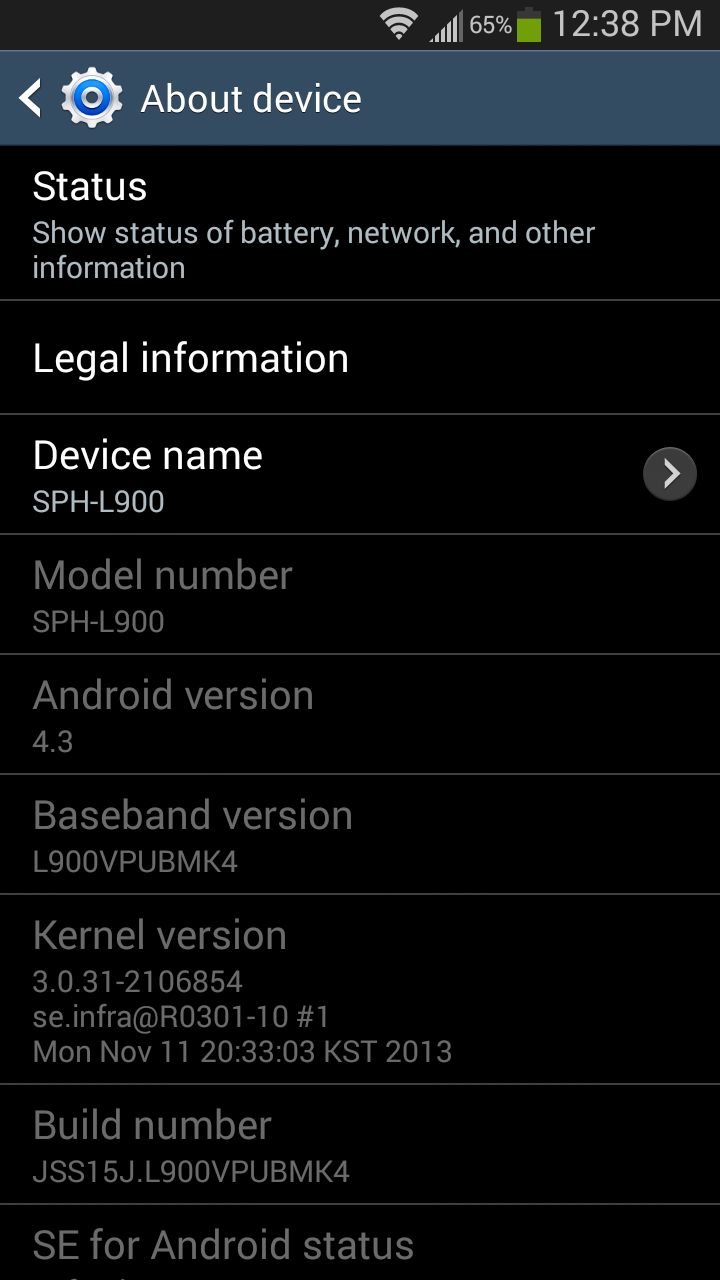Open Legal information
The height and width of the screenshot is (1280, 720).
[x=360, y=358]
